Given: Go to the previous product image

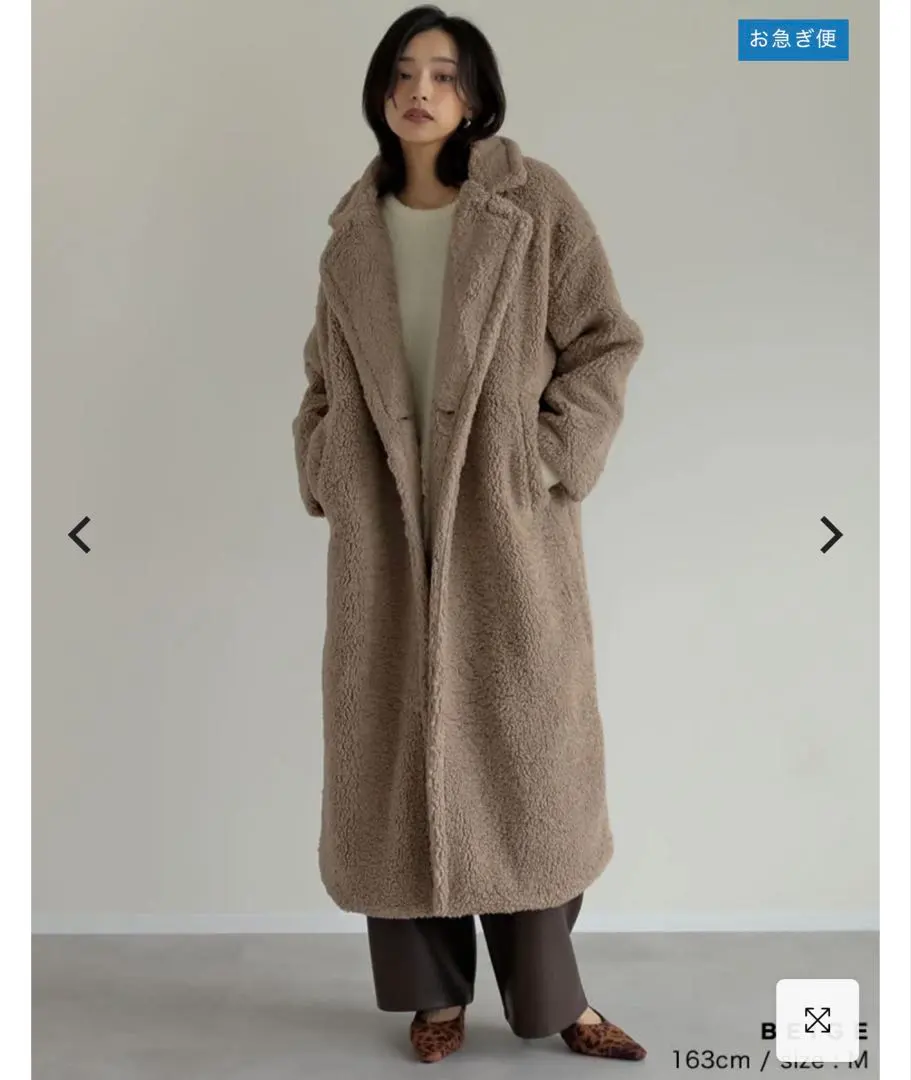Looking at the screenshot, I should point(79,535).
